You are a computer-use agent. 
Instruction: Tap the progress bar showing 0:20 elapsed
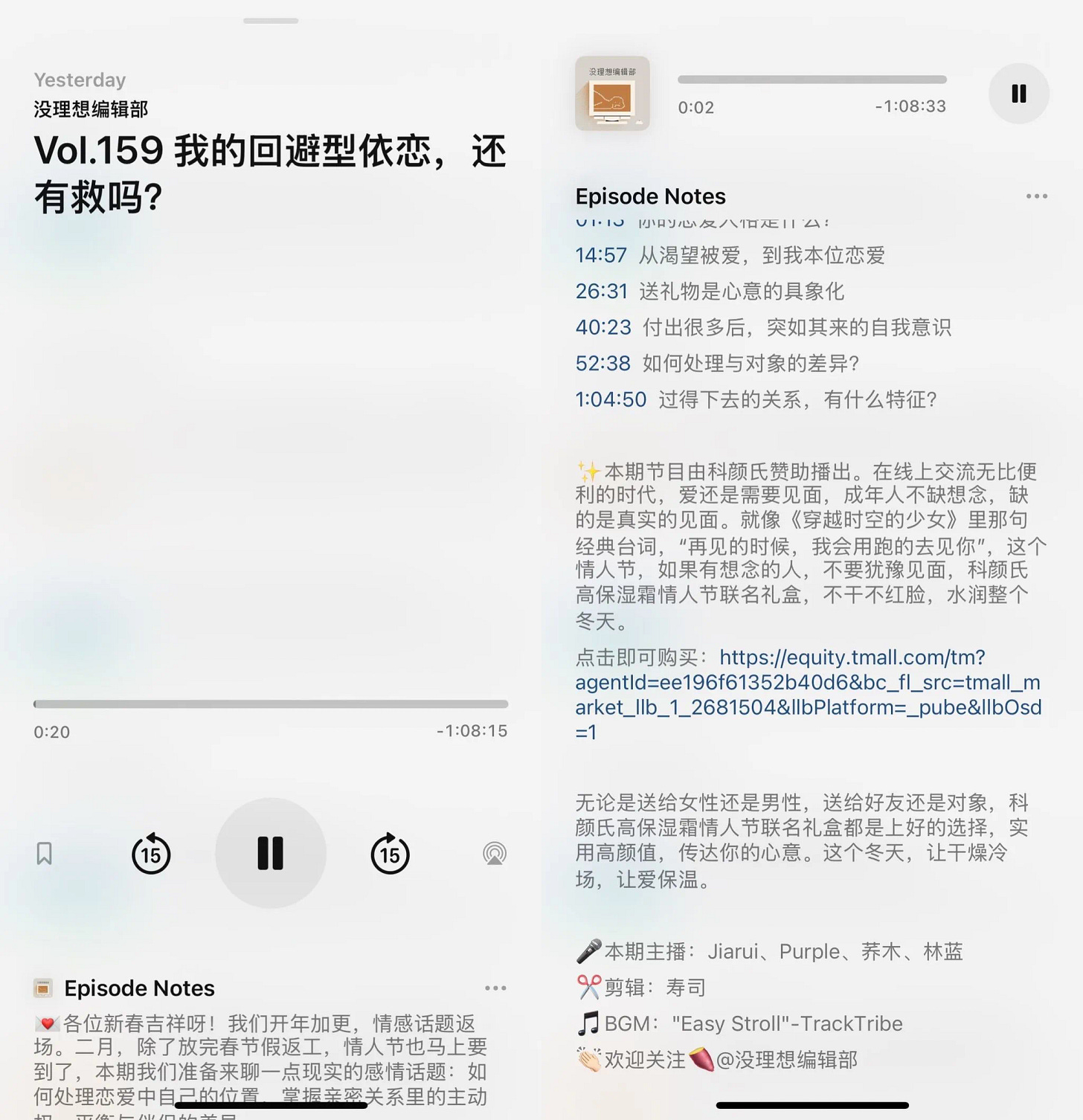pyautogui.click(x=271, y=704)
